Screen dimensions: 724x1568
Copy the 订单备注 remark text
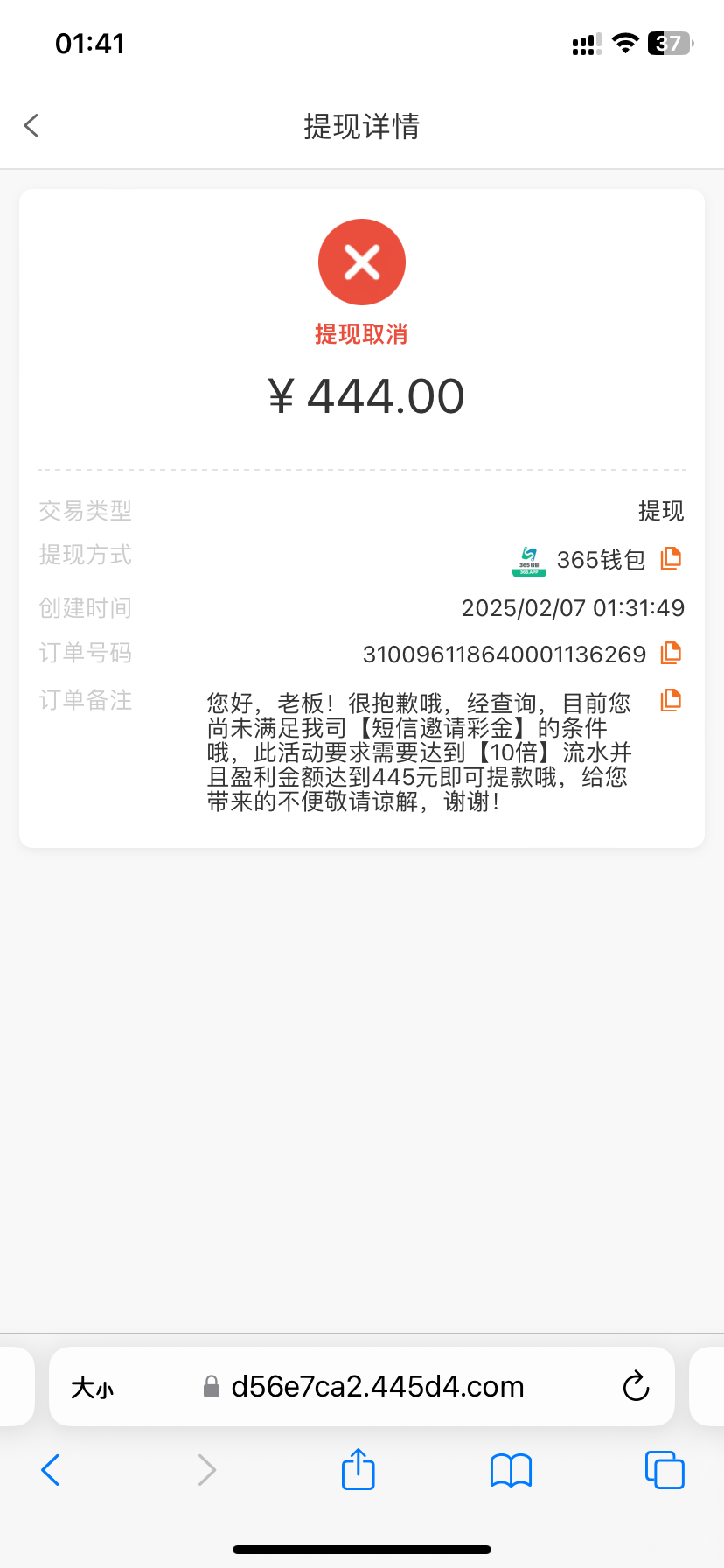pyautogui.click(x=671, y=700)
